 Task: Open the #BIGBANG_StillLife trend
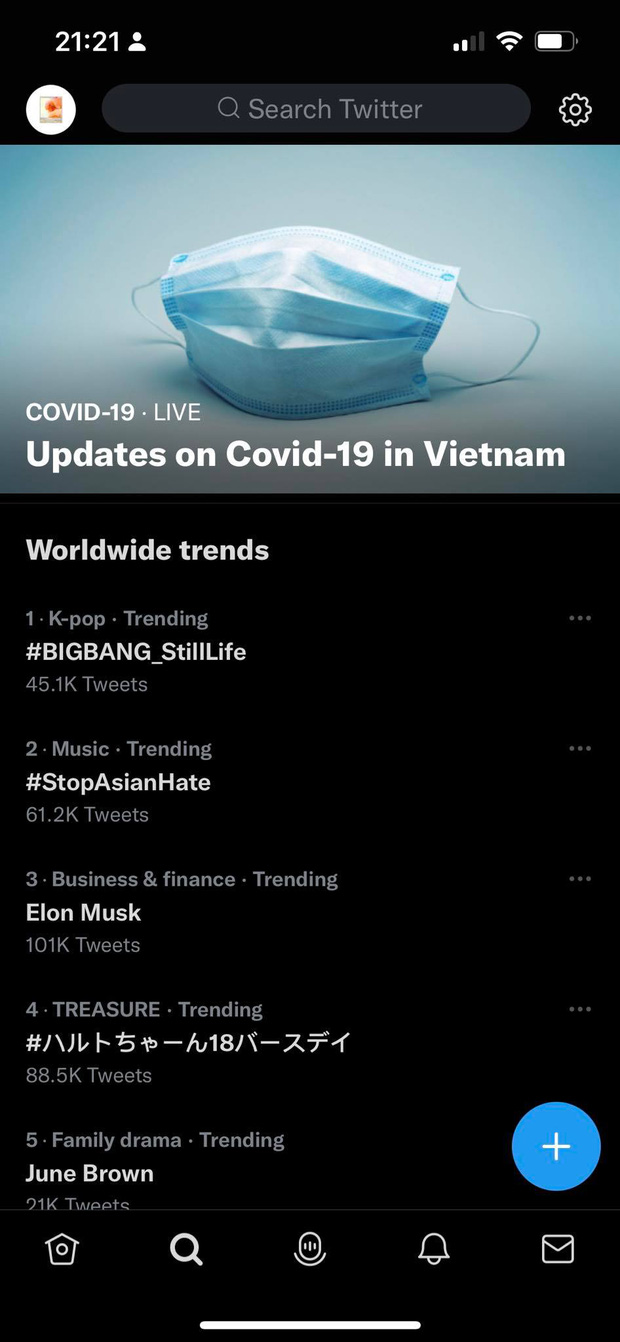click(x=136, y=652)
